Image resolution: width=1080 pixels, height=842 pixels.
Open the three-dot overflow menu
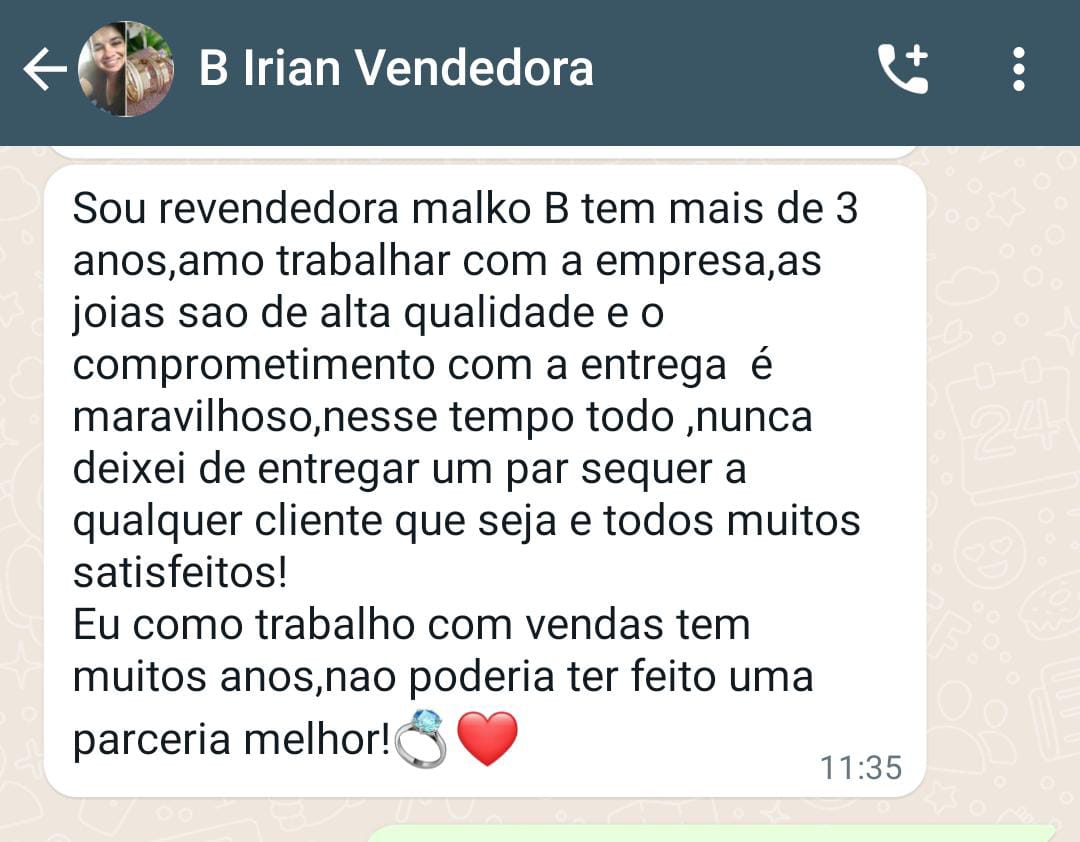(1018, 69)
